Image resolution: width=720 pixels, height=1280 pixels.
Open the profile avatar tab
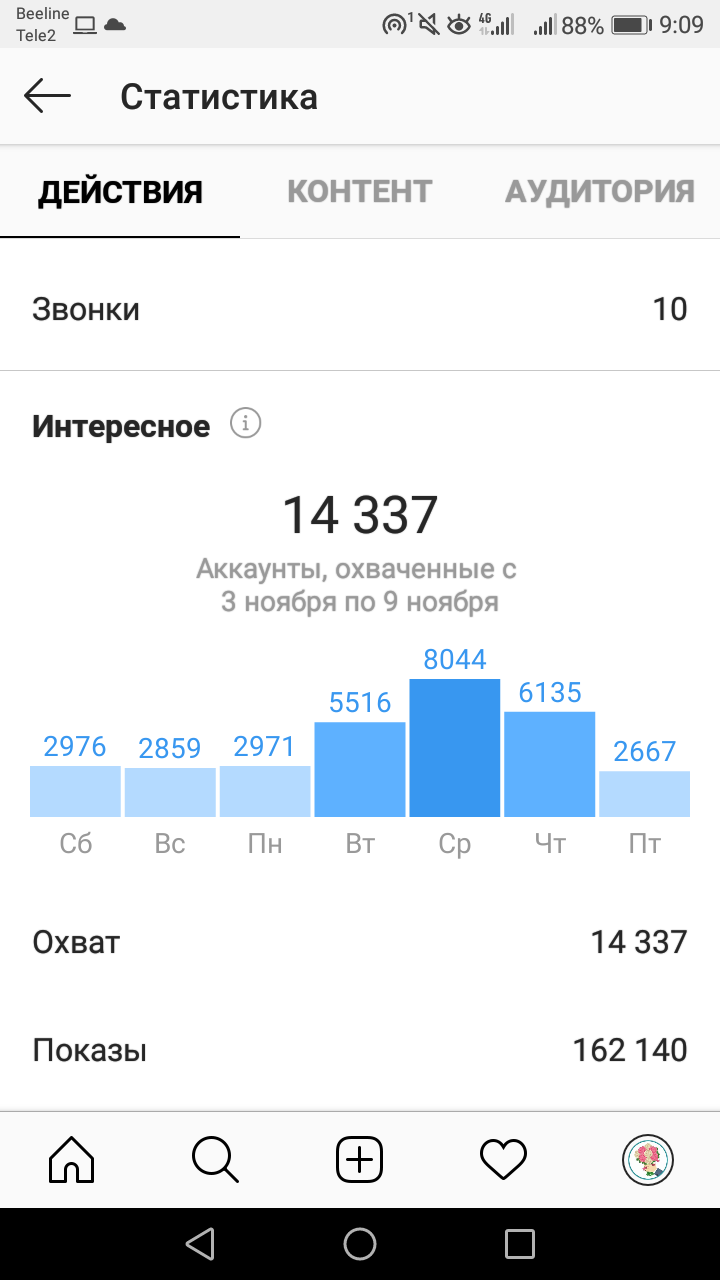click(x=648, y=1160)
